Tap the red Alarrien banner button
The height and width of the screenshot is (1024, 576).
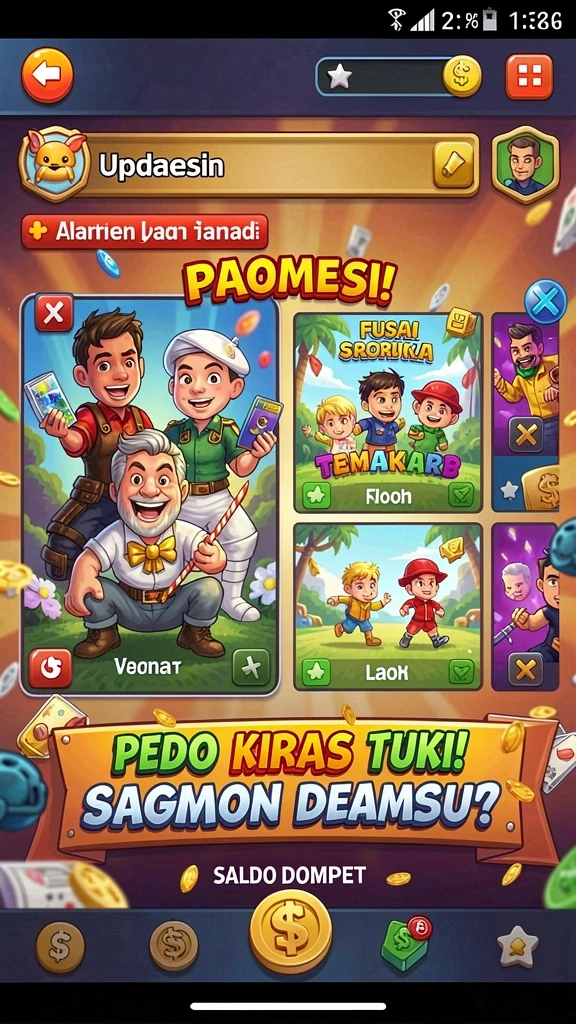(145, 231)
